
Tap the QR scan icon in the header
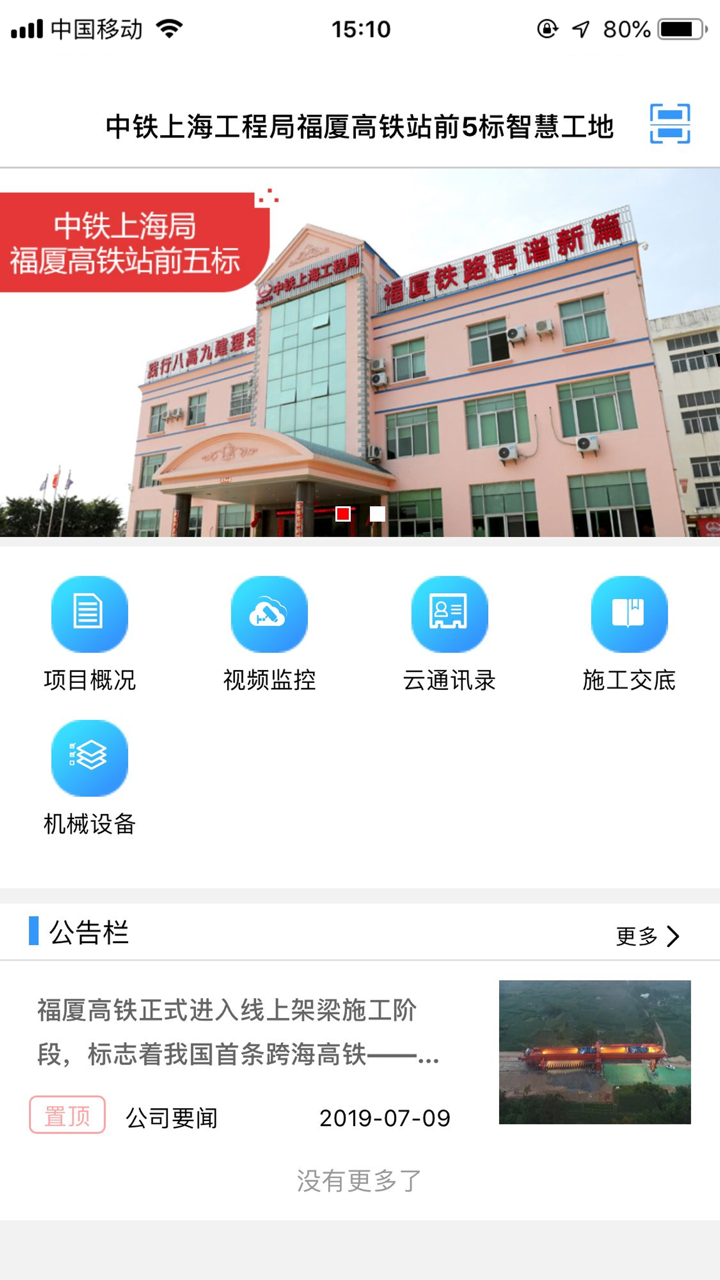pos(671,122)
